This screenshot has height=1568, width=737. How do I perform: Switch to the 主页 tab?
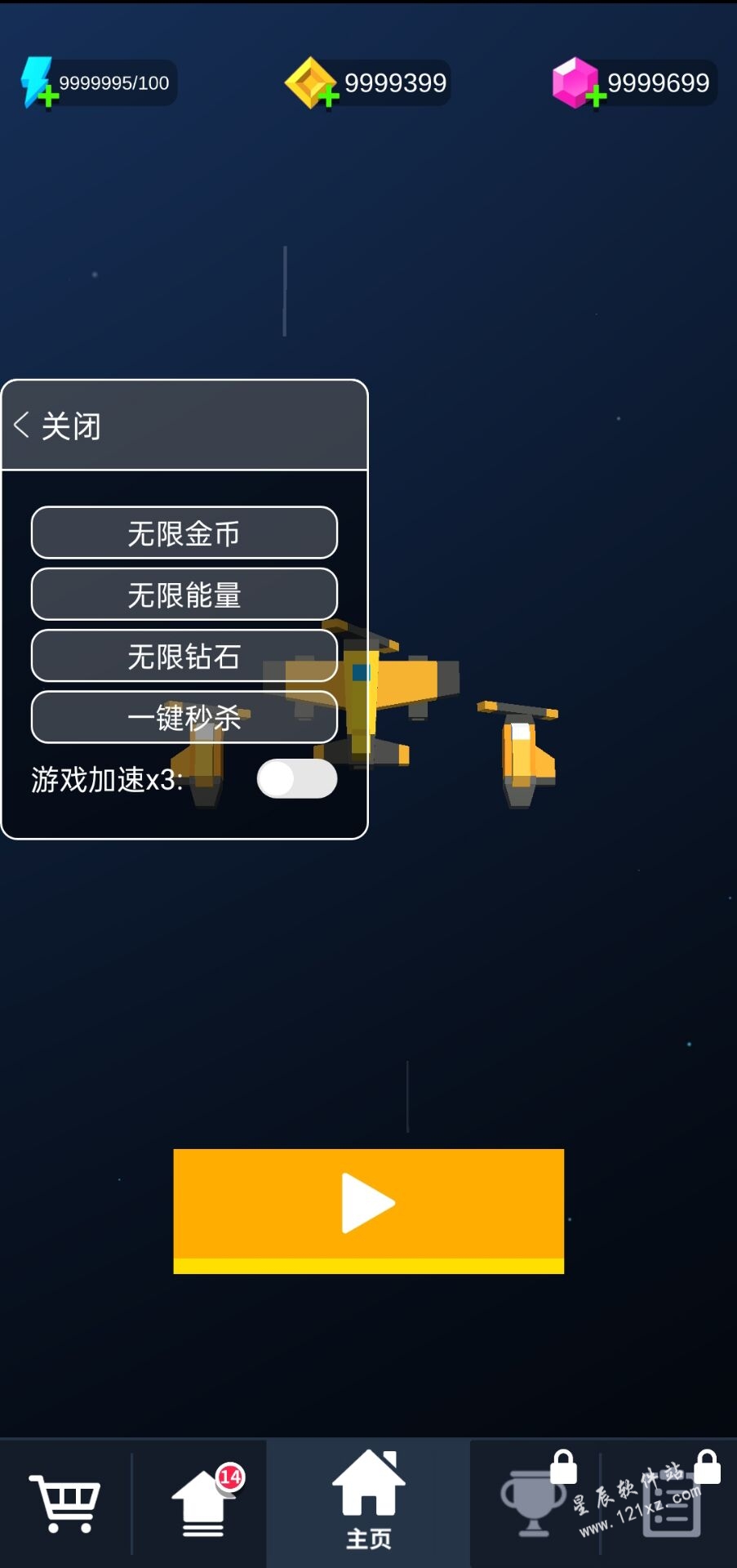[368, 1503]
